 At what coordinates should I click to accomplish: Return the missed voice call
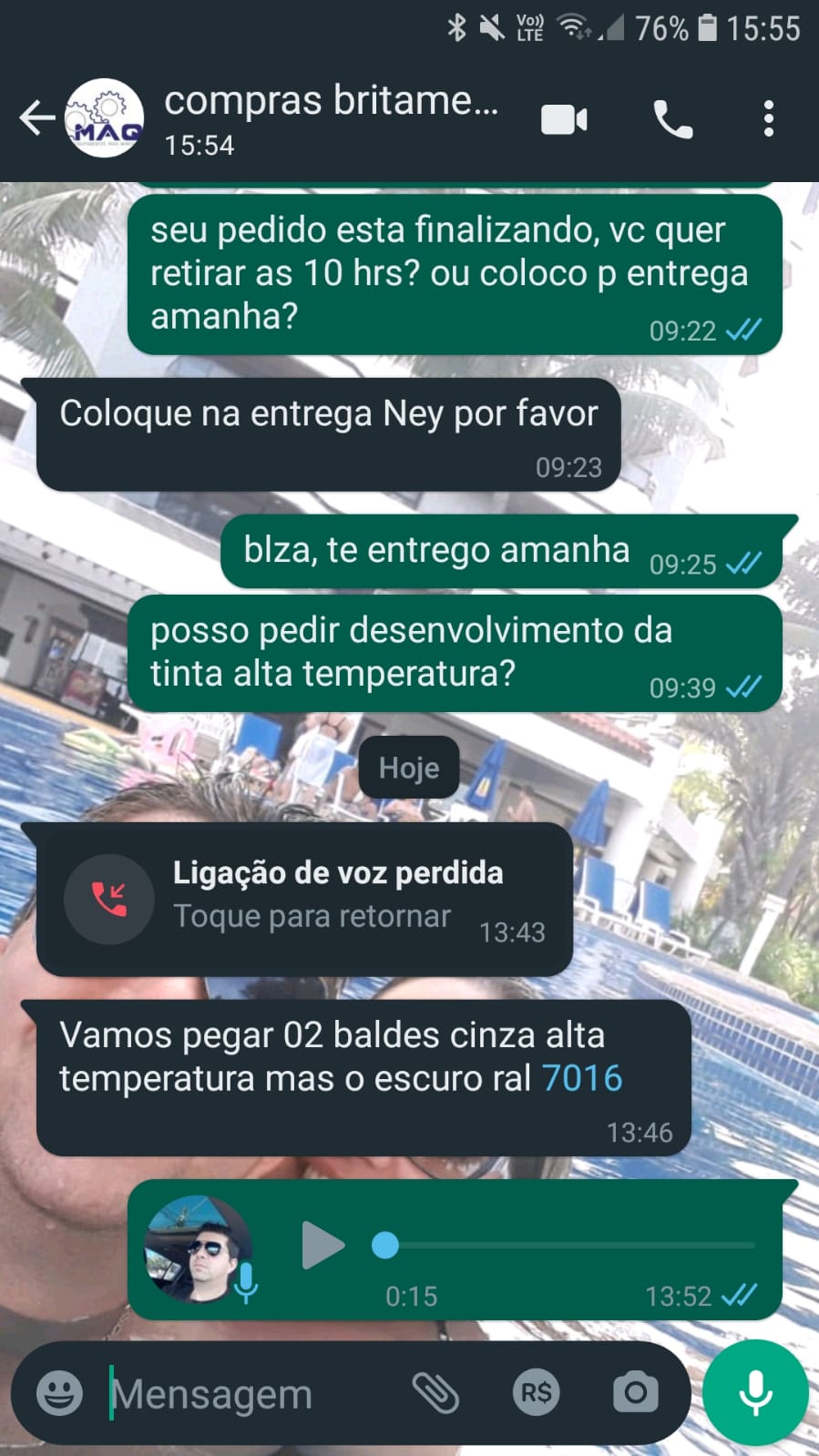tap(303, 899)
